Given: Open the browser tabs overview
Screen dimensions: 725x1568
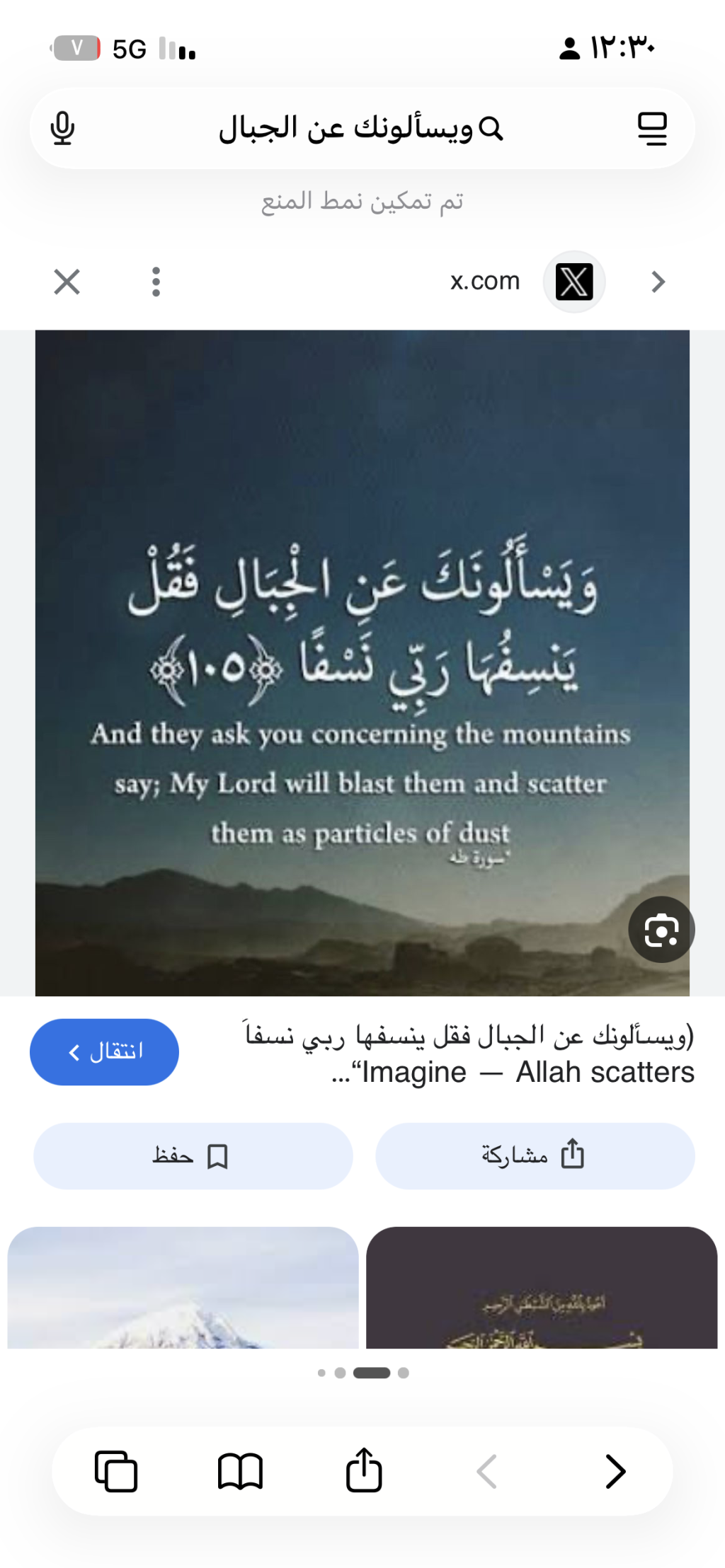Looking at the screenshot, I should click(x=115, y=1471).
